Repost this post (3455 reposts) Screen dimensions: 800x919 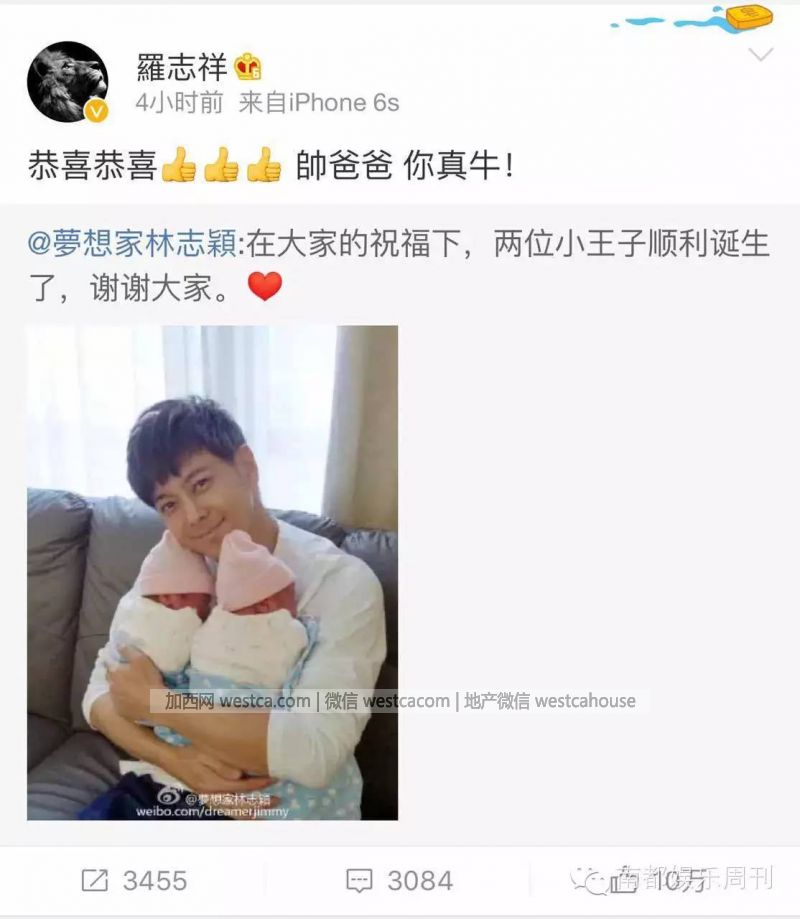[x=133, y=880]
